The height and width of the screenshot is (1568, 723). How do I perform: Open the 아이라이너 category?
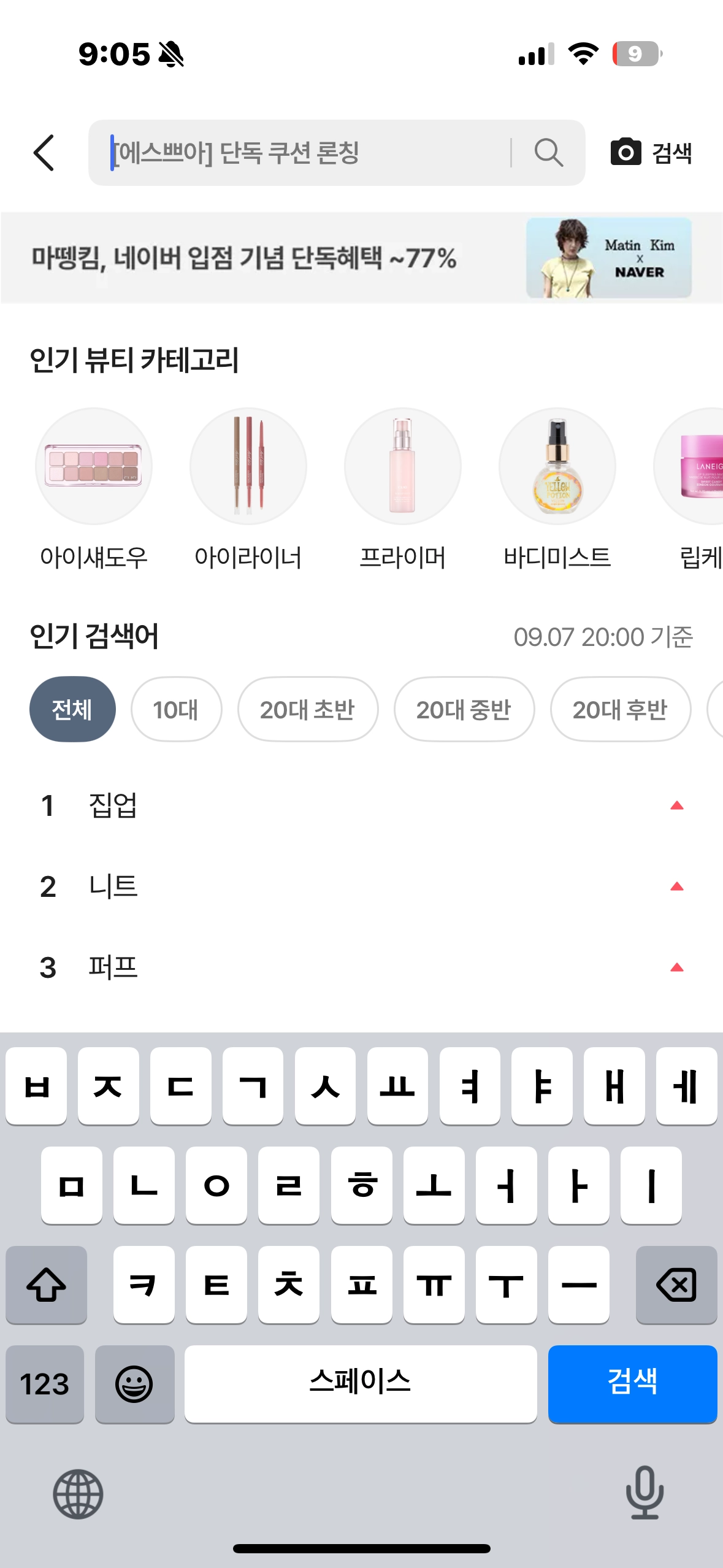(x=248, y=466)
